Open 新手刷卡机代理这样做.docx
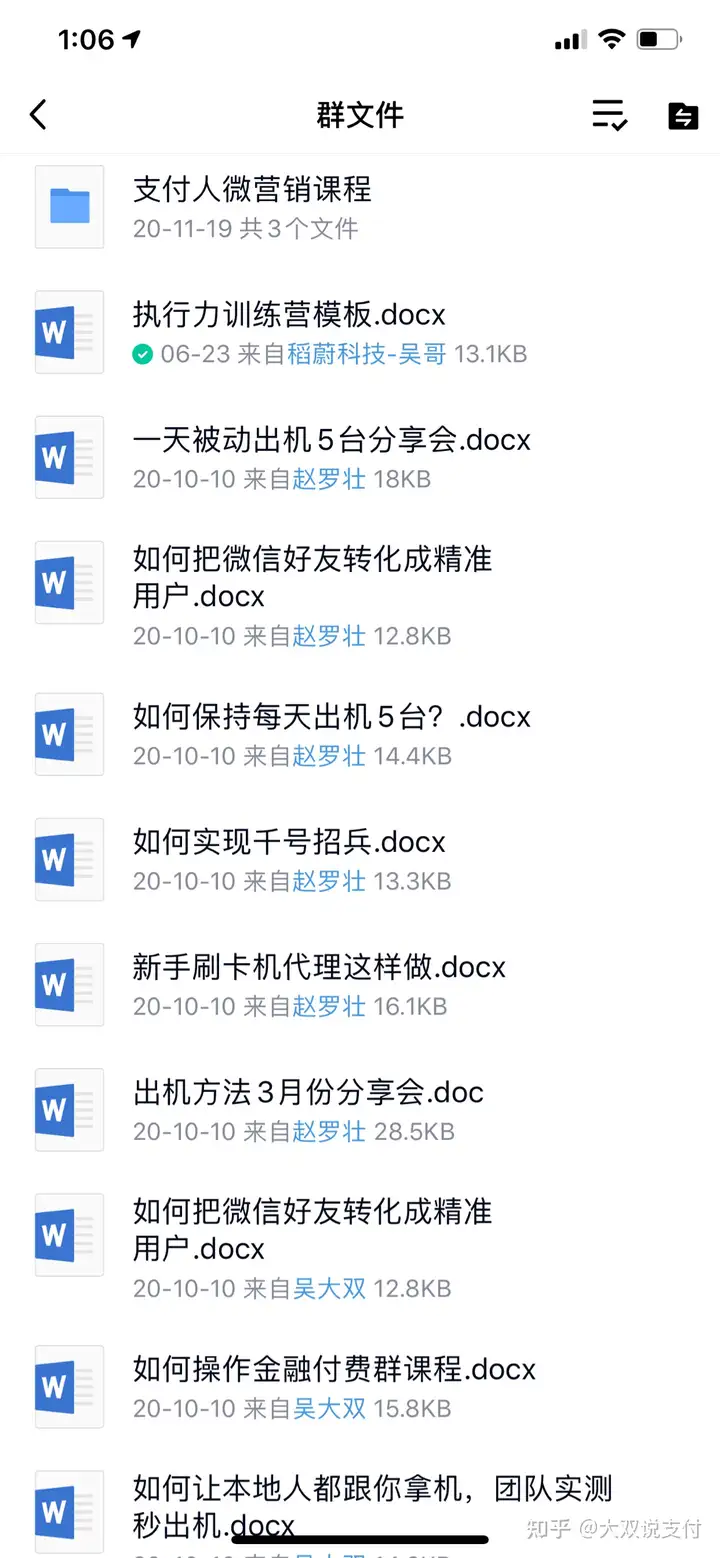The height and width of the screenshot is (1558, 720). click(x=360, y=984)
